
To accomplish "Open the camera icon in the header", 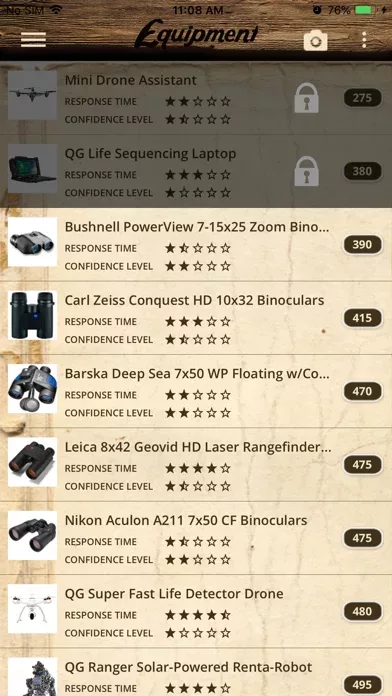I will pyautogui.click(x=316, y=41).
